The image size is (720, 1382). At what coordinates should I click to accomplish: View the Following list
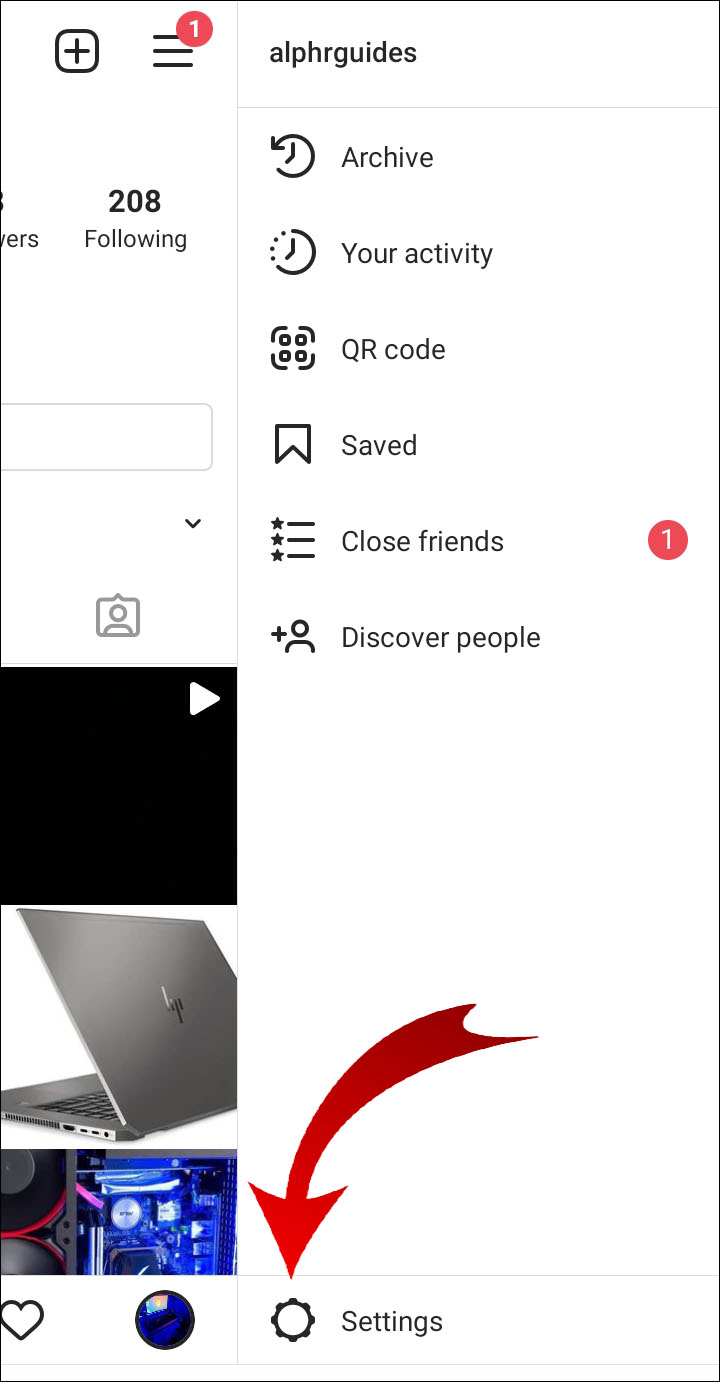click(135, 219)
